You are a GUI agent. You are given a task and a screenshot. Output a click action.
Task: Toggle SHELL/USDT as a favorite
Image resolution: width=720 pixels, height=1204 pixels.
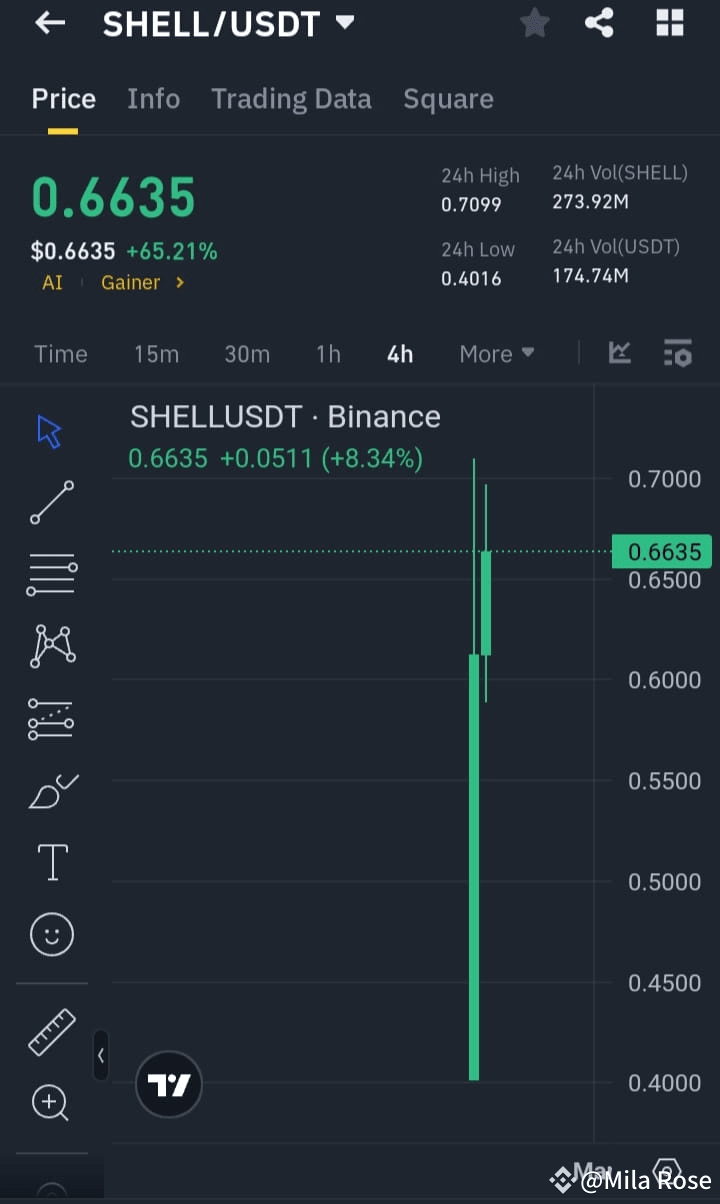coord(534,22)
